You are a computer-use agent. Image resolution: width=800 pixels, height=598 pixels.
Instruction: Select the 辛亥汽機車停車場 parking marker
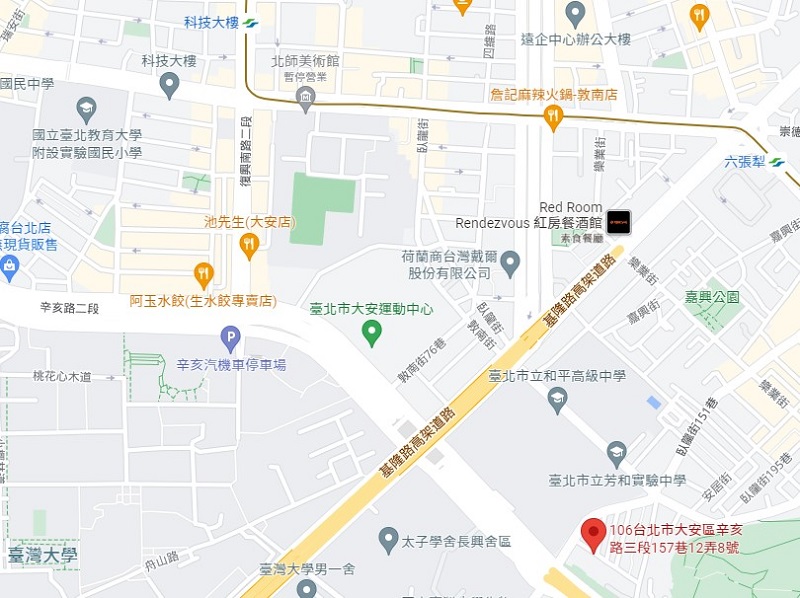point(231,341)
